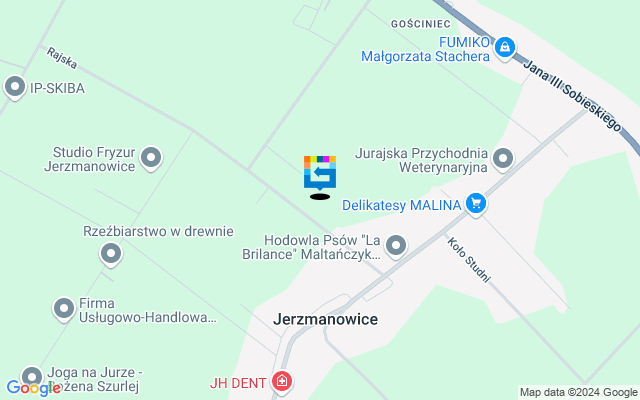640x400 pixels.
Task: Open the Rzeźbiarstwo w drewnie pin
Action: point(112,255)
